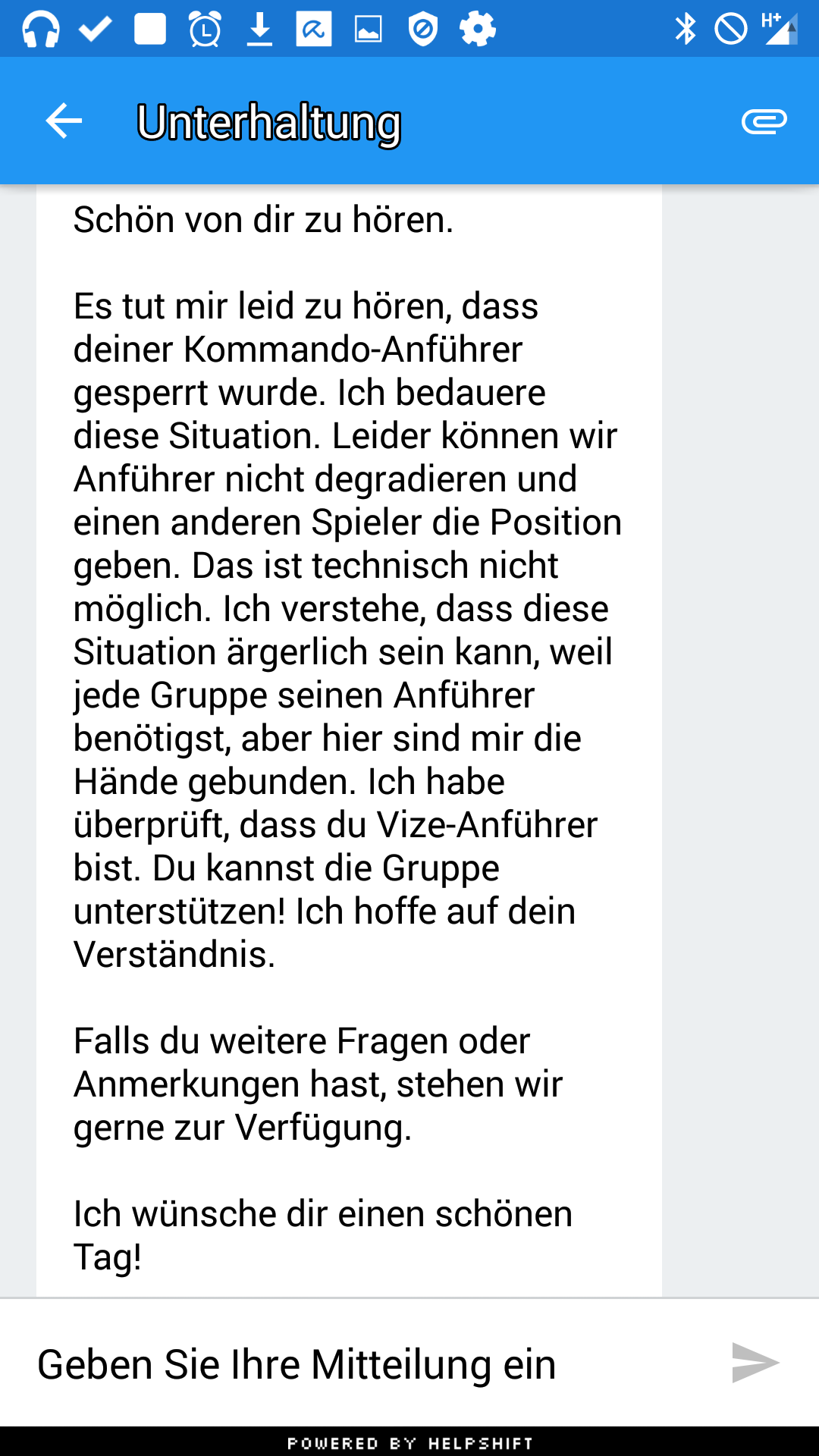Attach a file with the paperclip icon
819x1456 pixels.
pos(764,121)
